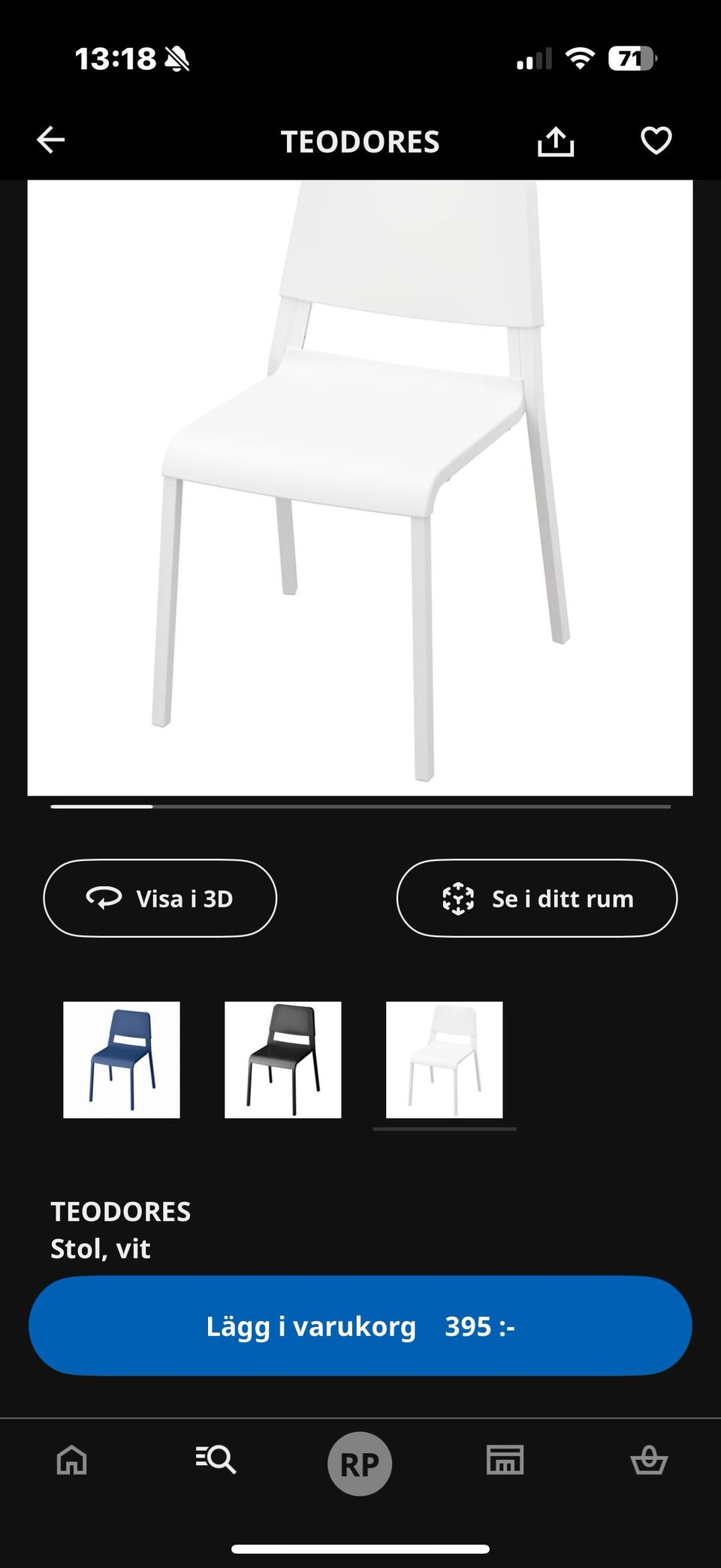
Task: Open the shopping cart icon
Action: point(648,1461)
